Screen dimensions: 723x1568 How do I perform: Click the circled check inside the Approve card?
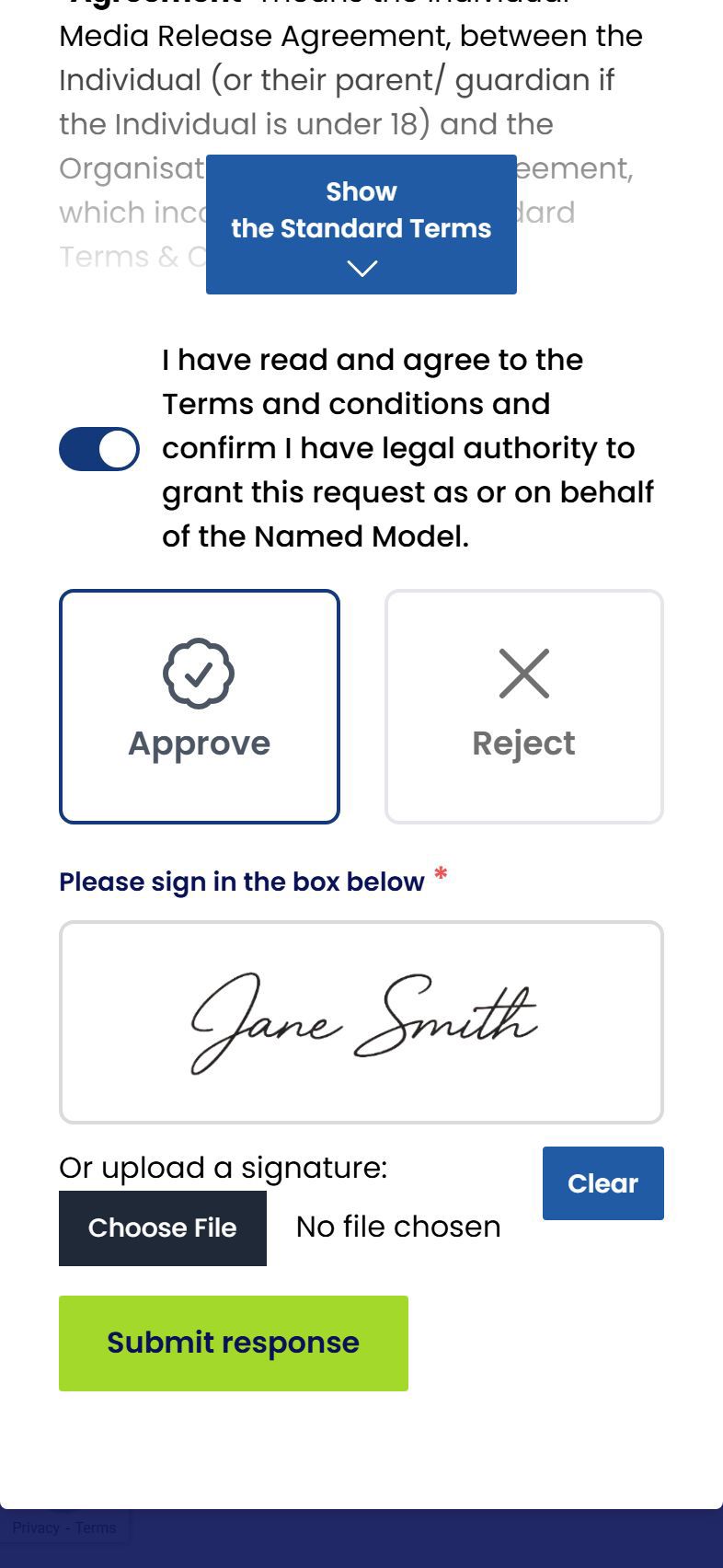(199, 674)
